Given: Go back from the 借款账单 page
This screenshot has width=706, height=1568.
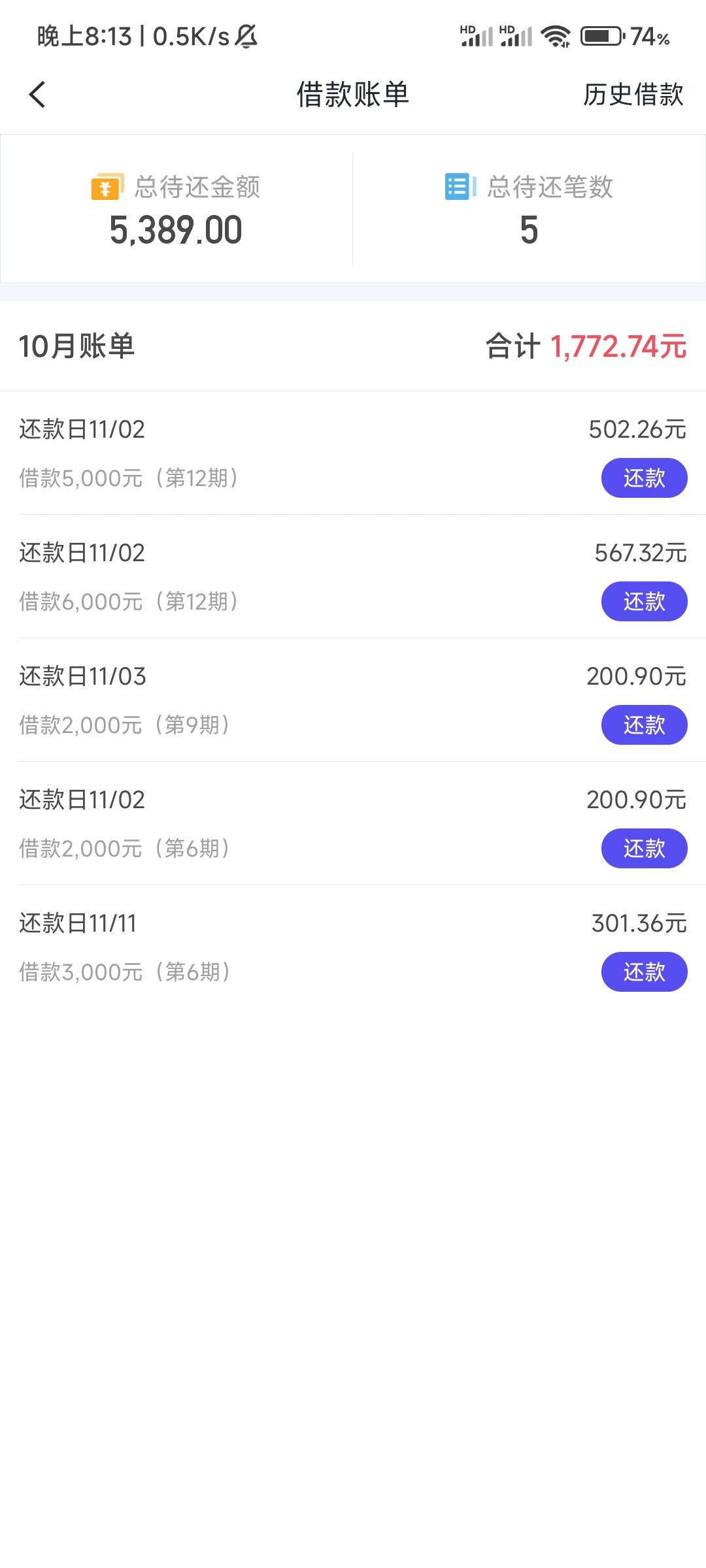Looking at the screenshot, I should pos(37,95).
